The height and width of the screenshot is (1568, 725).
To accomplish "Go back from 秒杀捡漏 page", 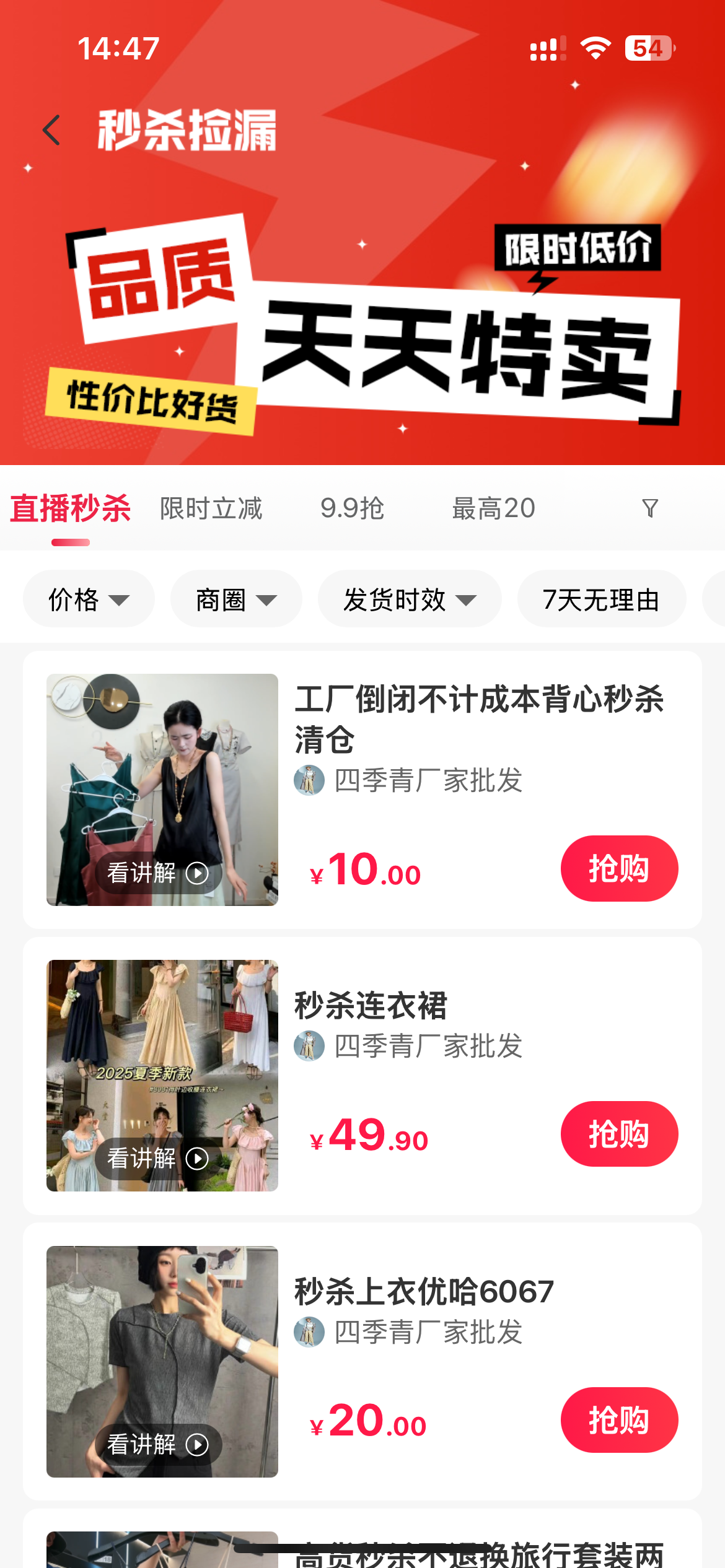I will pos(52,130).
